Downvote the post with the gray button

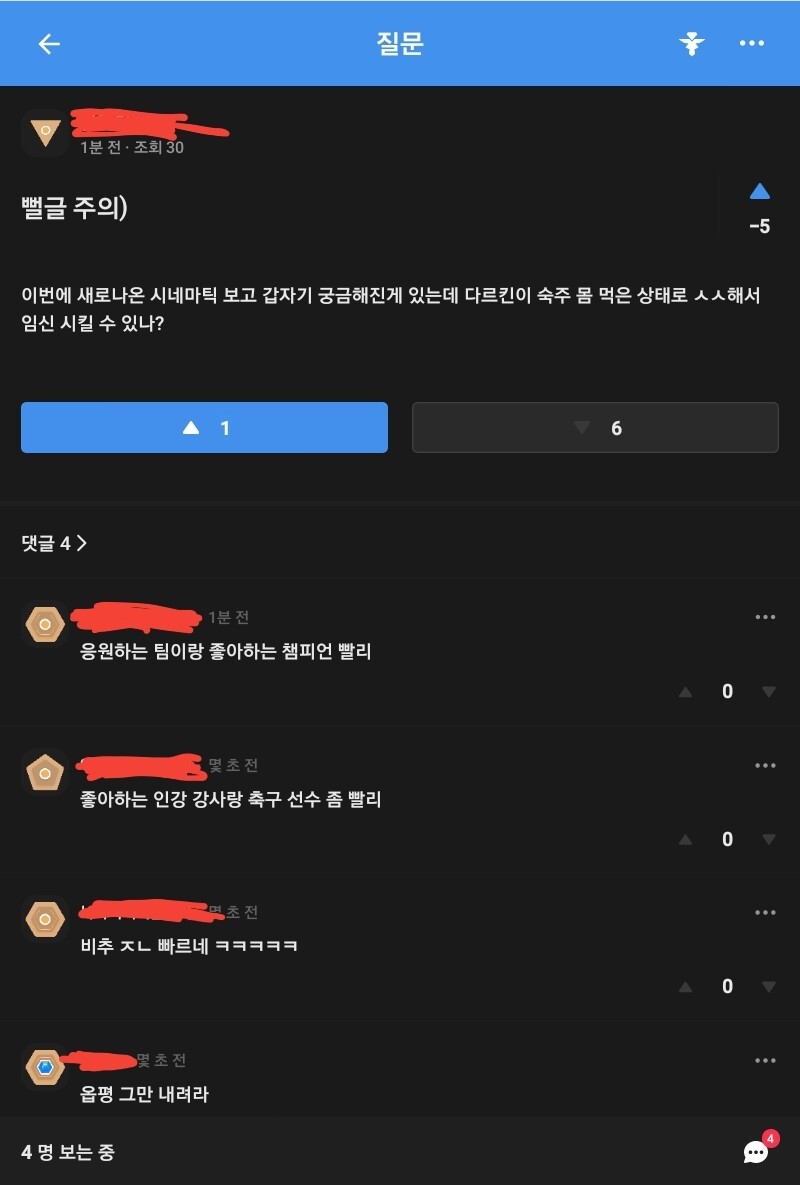(x=595, y=428)
